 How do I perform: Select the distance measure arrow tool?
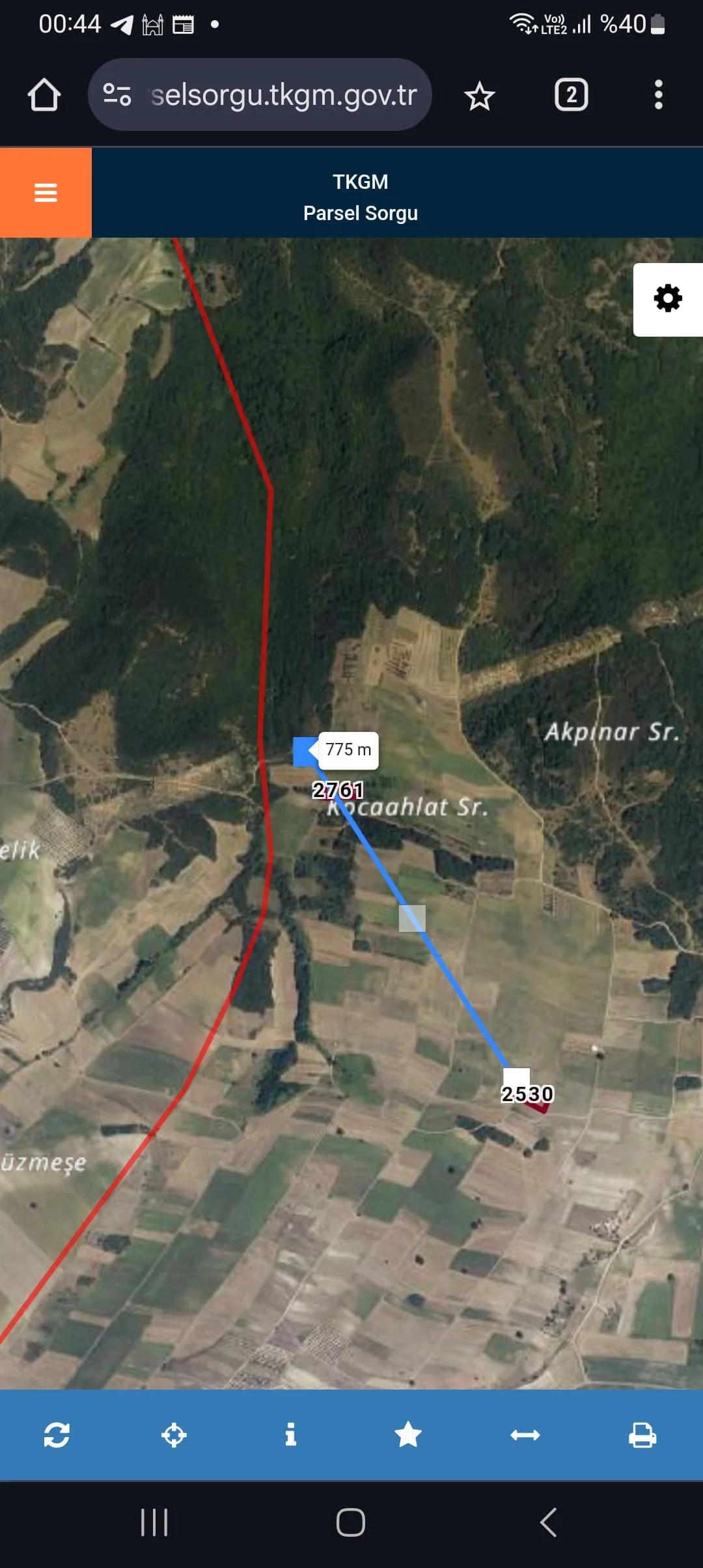[525, 1435]
